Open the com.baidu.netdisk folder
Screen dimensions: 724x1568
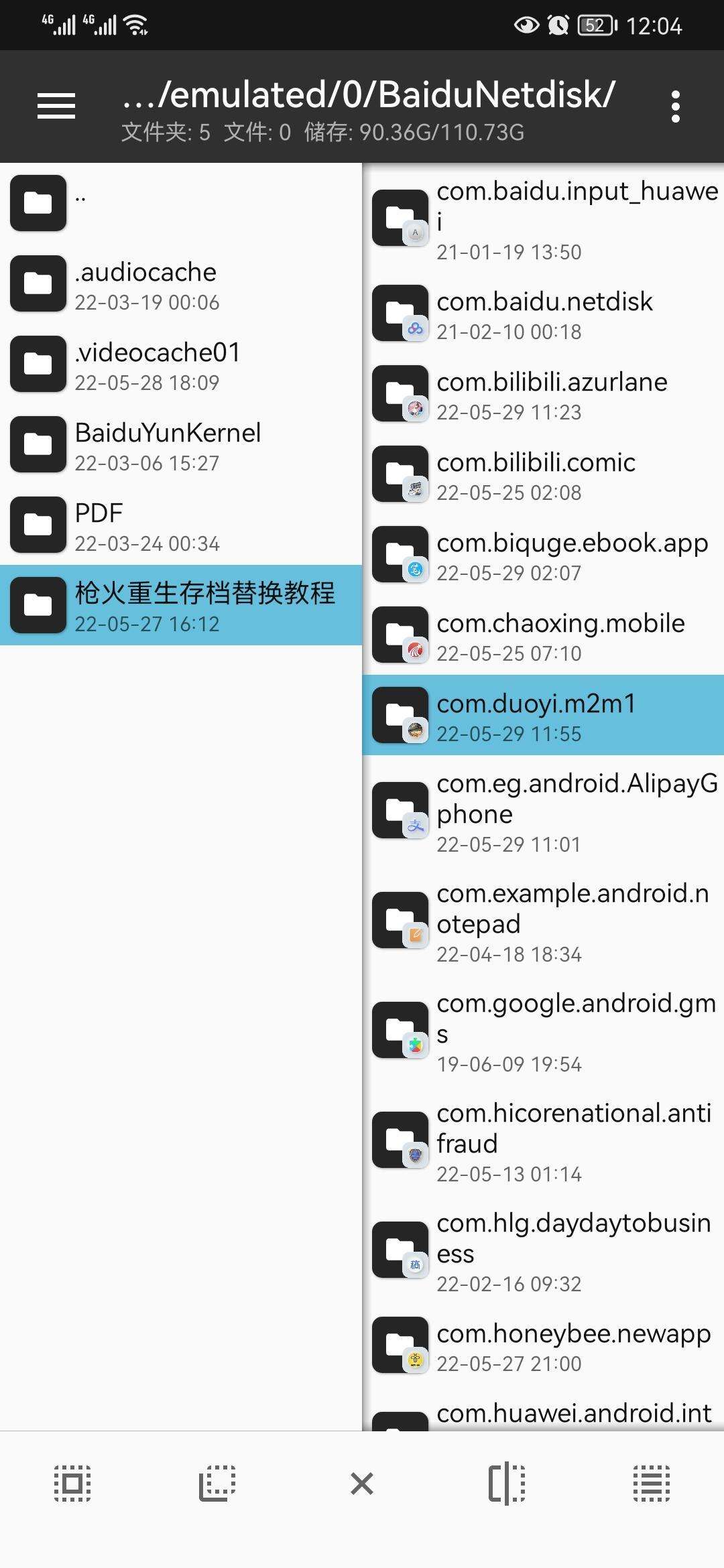[543, 314]
